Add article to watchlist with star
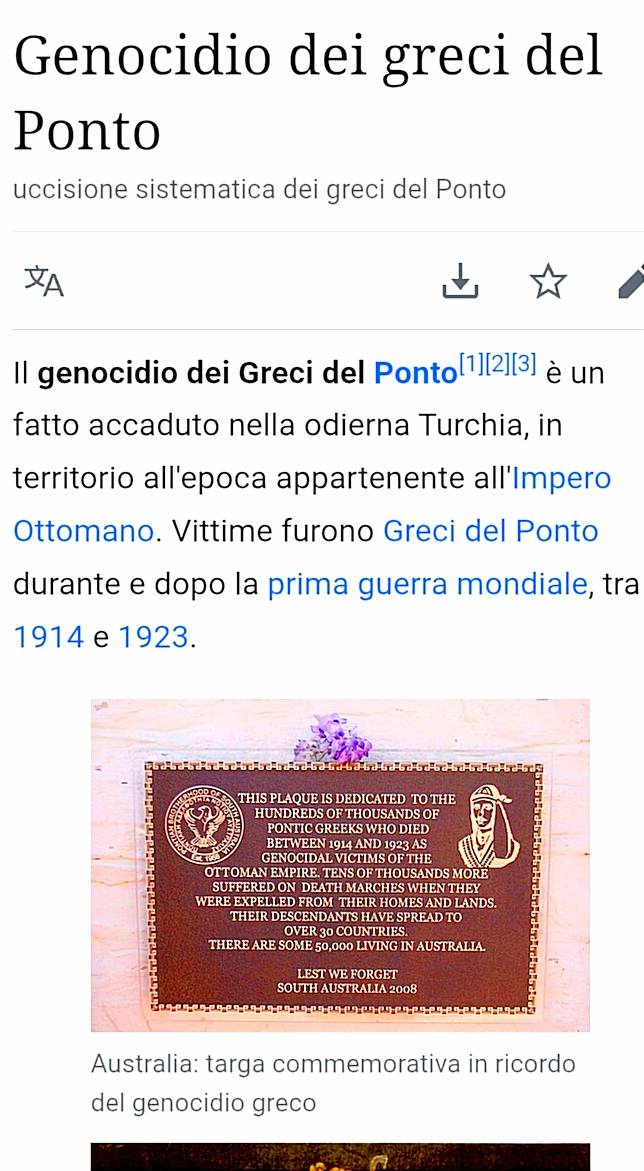The width and height of the screenshot is (644, 1171). pyautogui.click(x=548, y=281)
